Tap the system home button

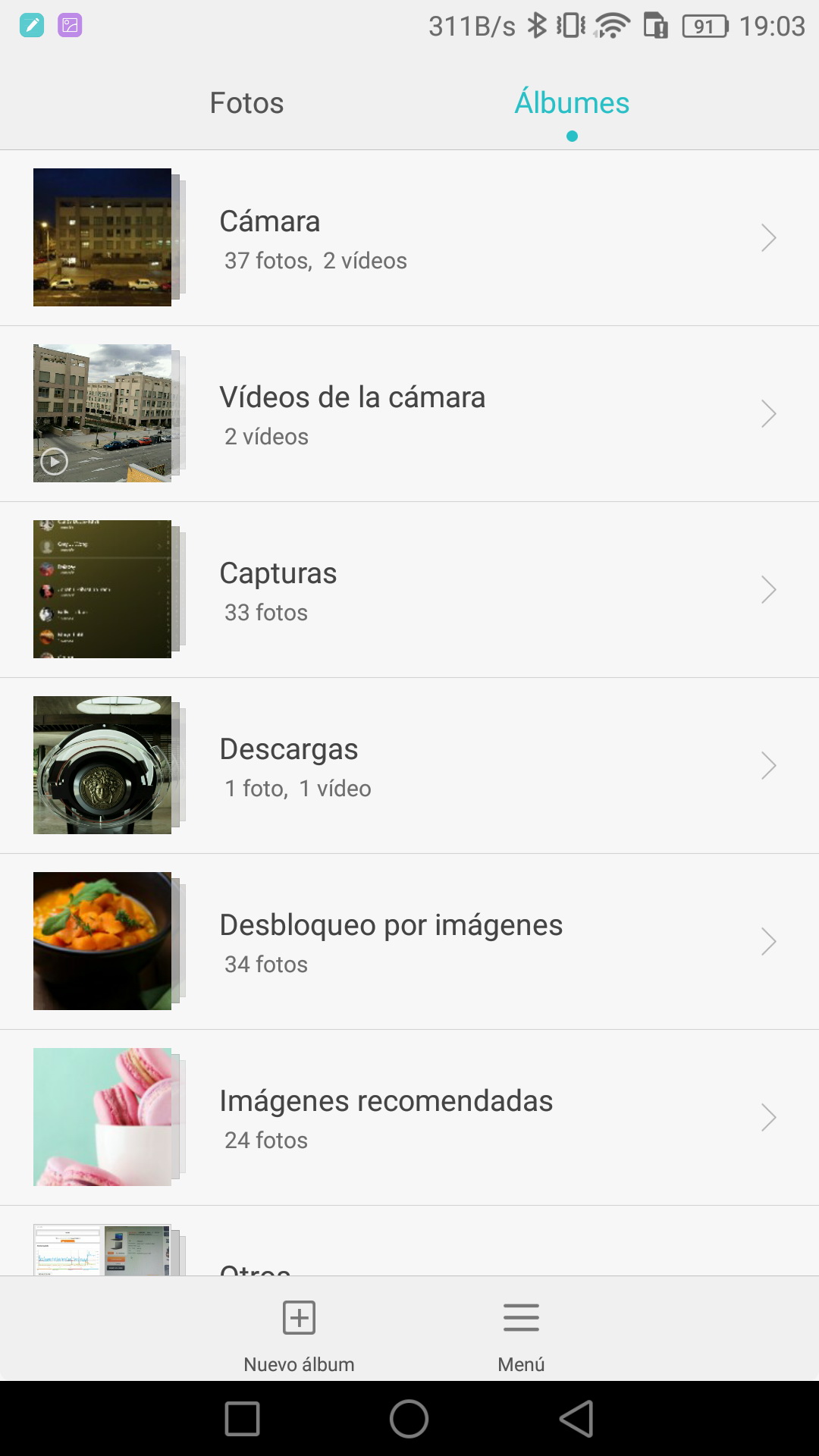[x=409, y=1418]
